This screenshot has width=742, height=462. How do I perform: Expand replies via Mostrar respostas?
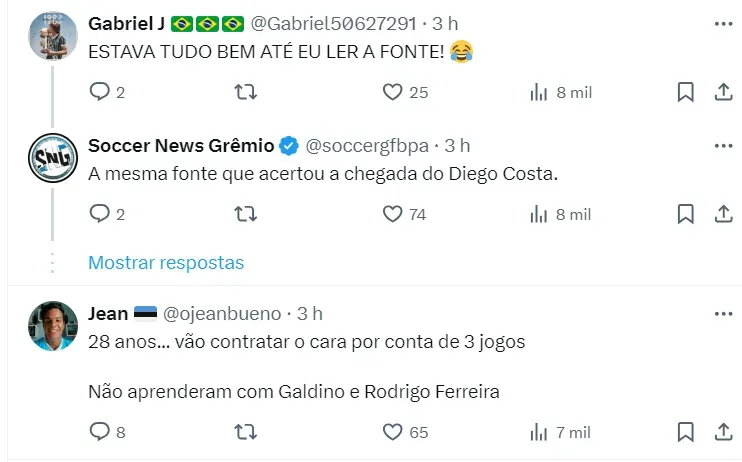(166, 263)
